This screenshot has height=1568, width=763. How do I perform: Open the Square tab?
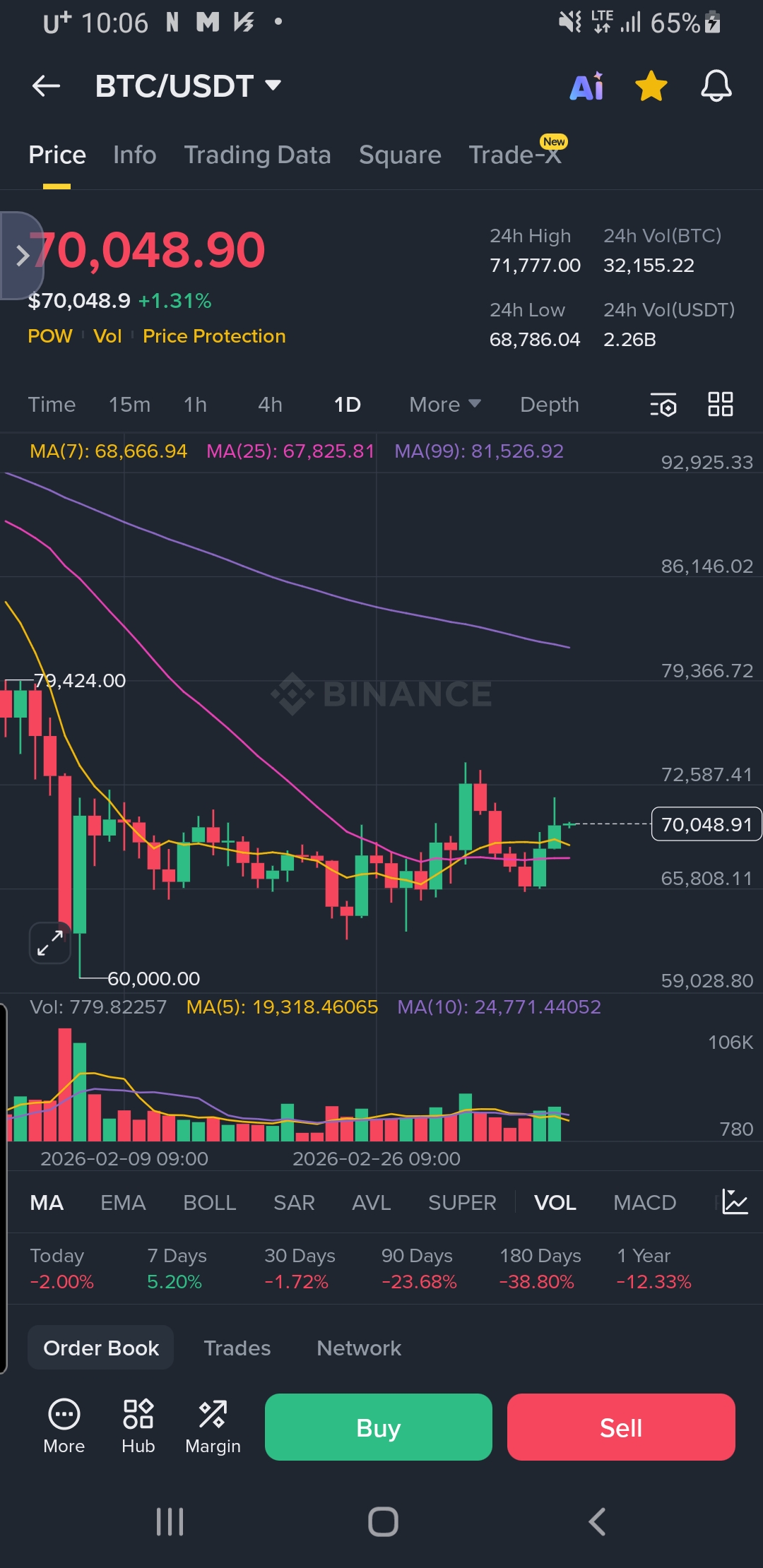tap(400, 155)
